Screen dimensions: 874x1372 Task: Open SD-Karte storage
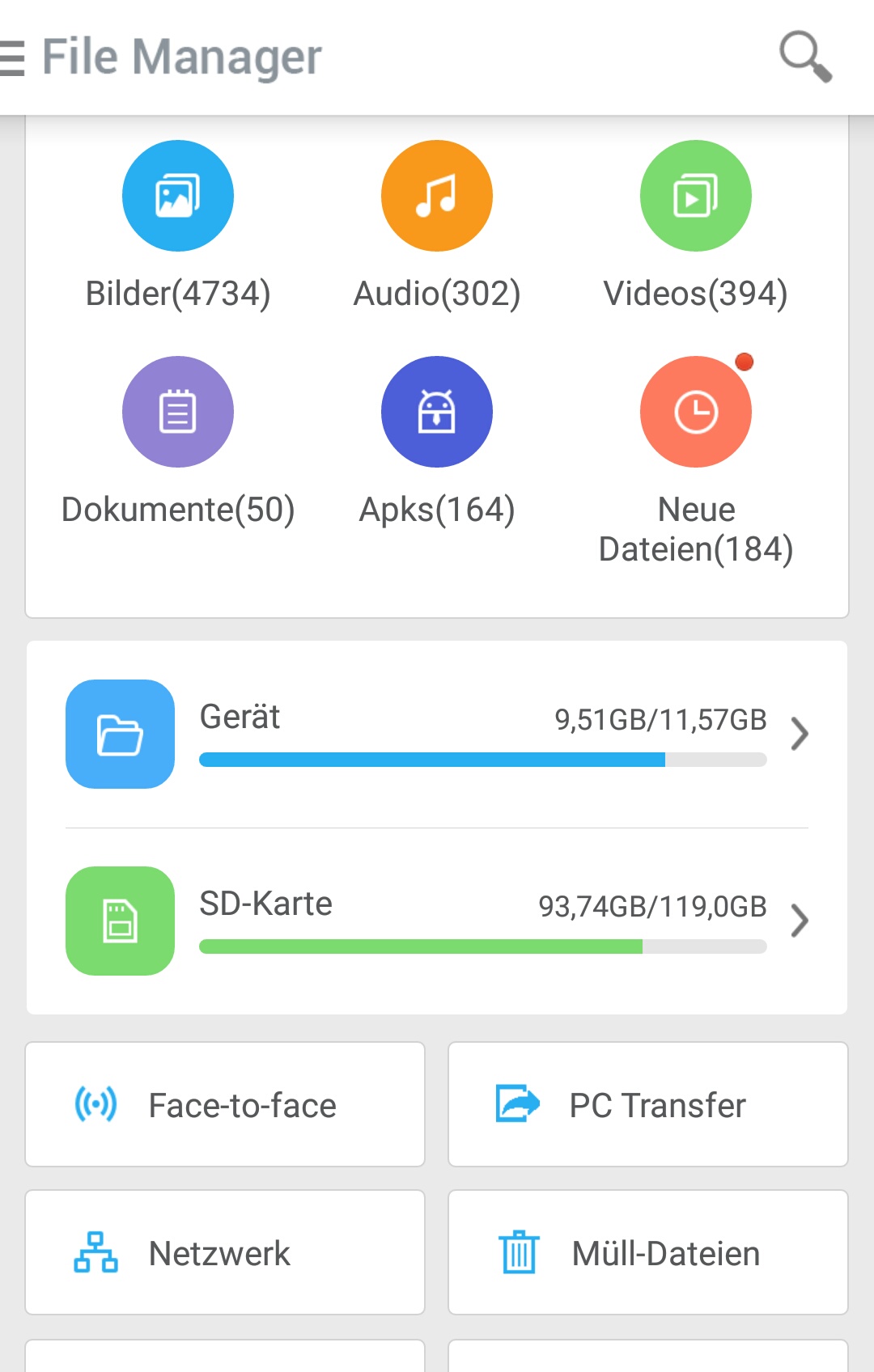click(437, 921)
